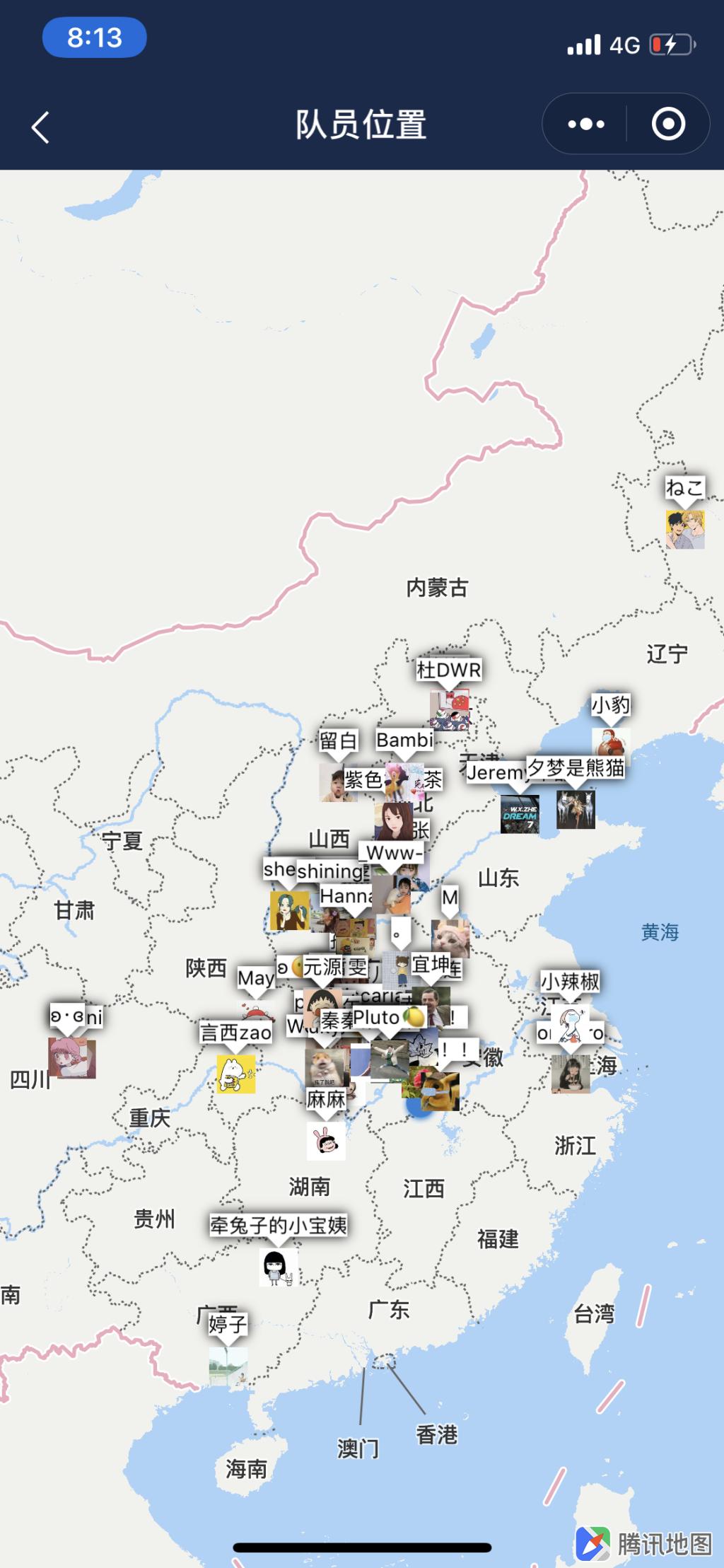Open the 杜DWR member marker
This screenshot has height=1568, width=724.
(449, 709)
